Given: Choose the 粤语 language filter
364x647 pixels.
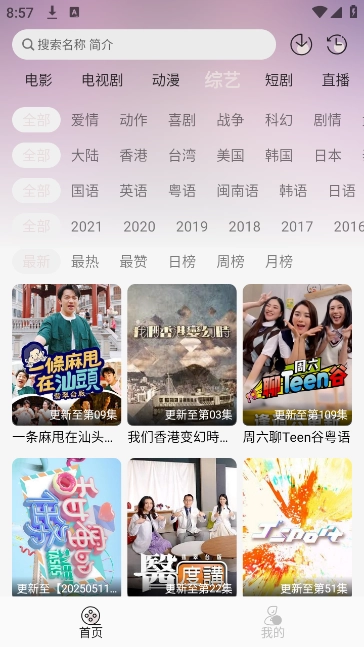Looking at the screenshot, I should click(x=182, y=191).
